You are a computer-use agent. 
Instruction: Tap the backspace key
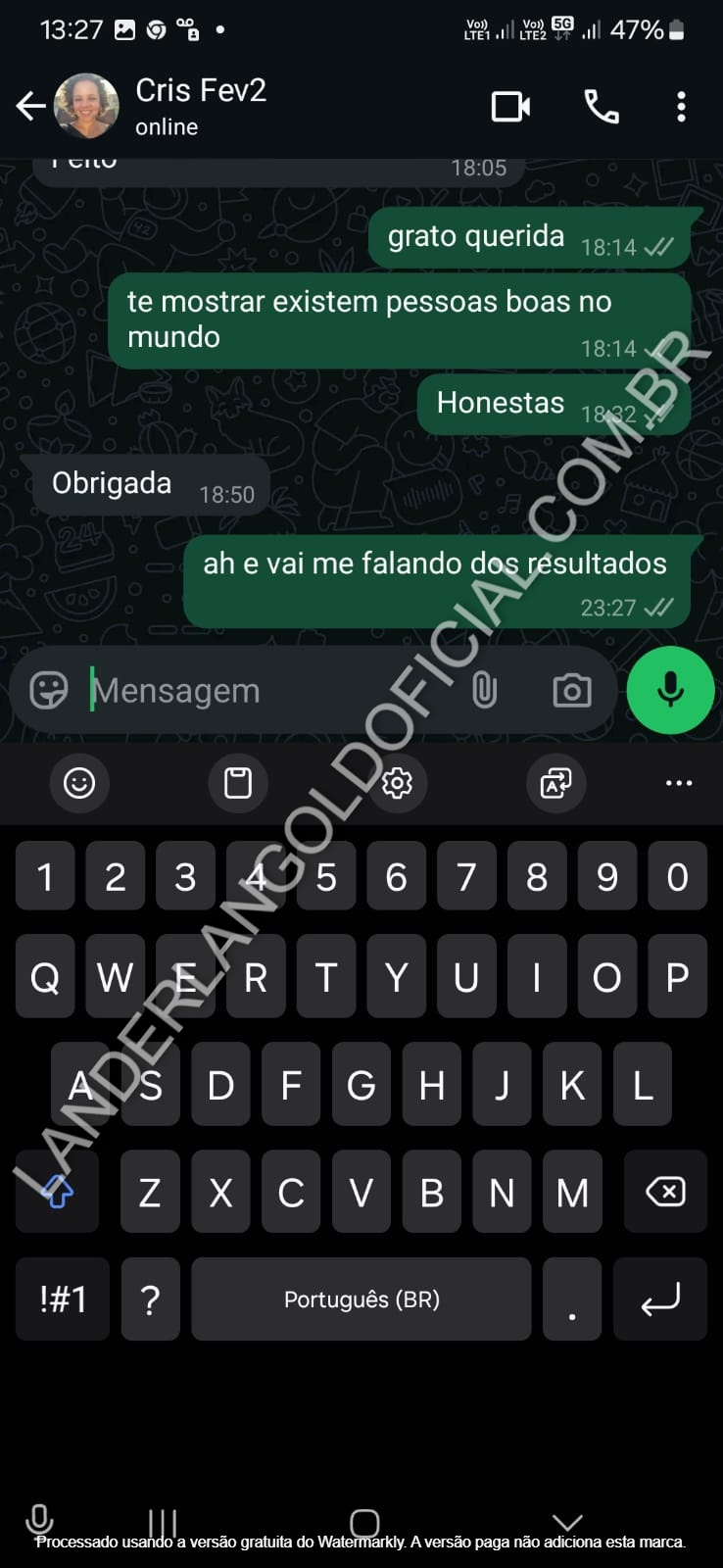click(x=665, y=1192)
